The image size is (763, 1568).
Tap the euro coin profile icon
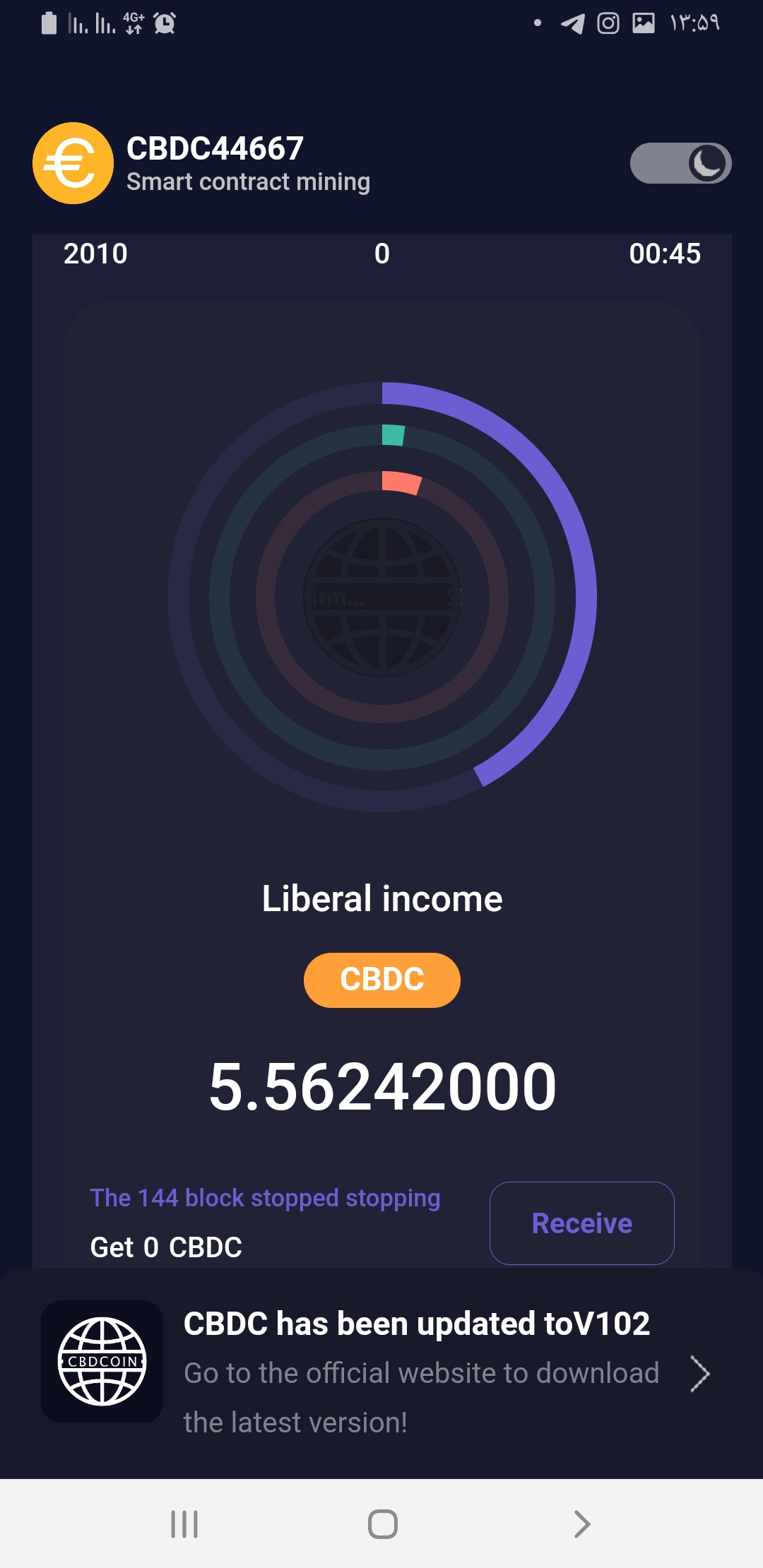[73, 163]
